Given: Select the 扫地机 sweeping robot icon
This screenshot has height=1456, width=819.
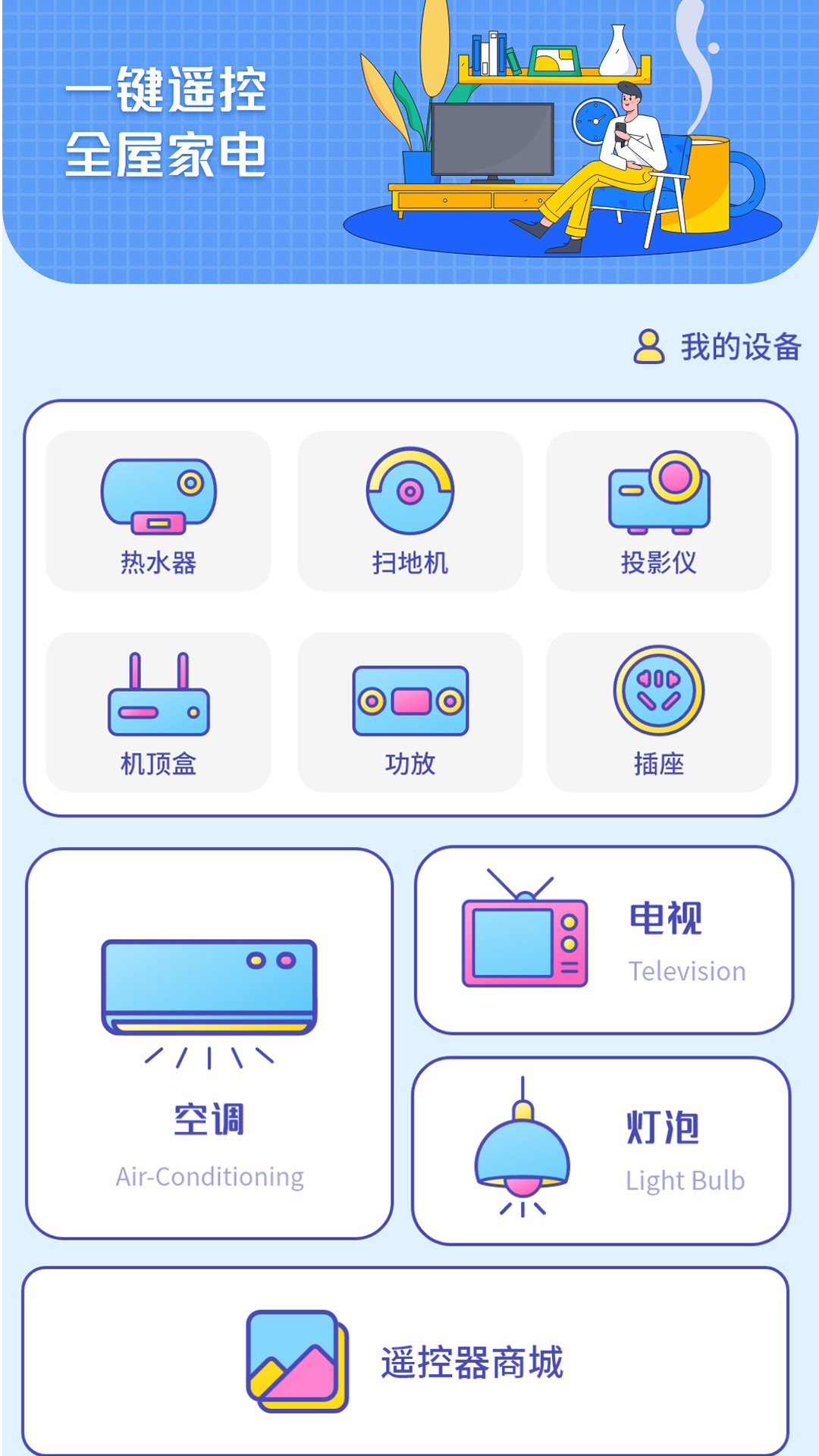Looking at the screenshot, I should (x=409, y=493).
